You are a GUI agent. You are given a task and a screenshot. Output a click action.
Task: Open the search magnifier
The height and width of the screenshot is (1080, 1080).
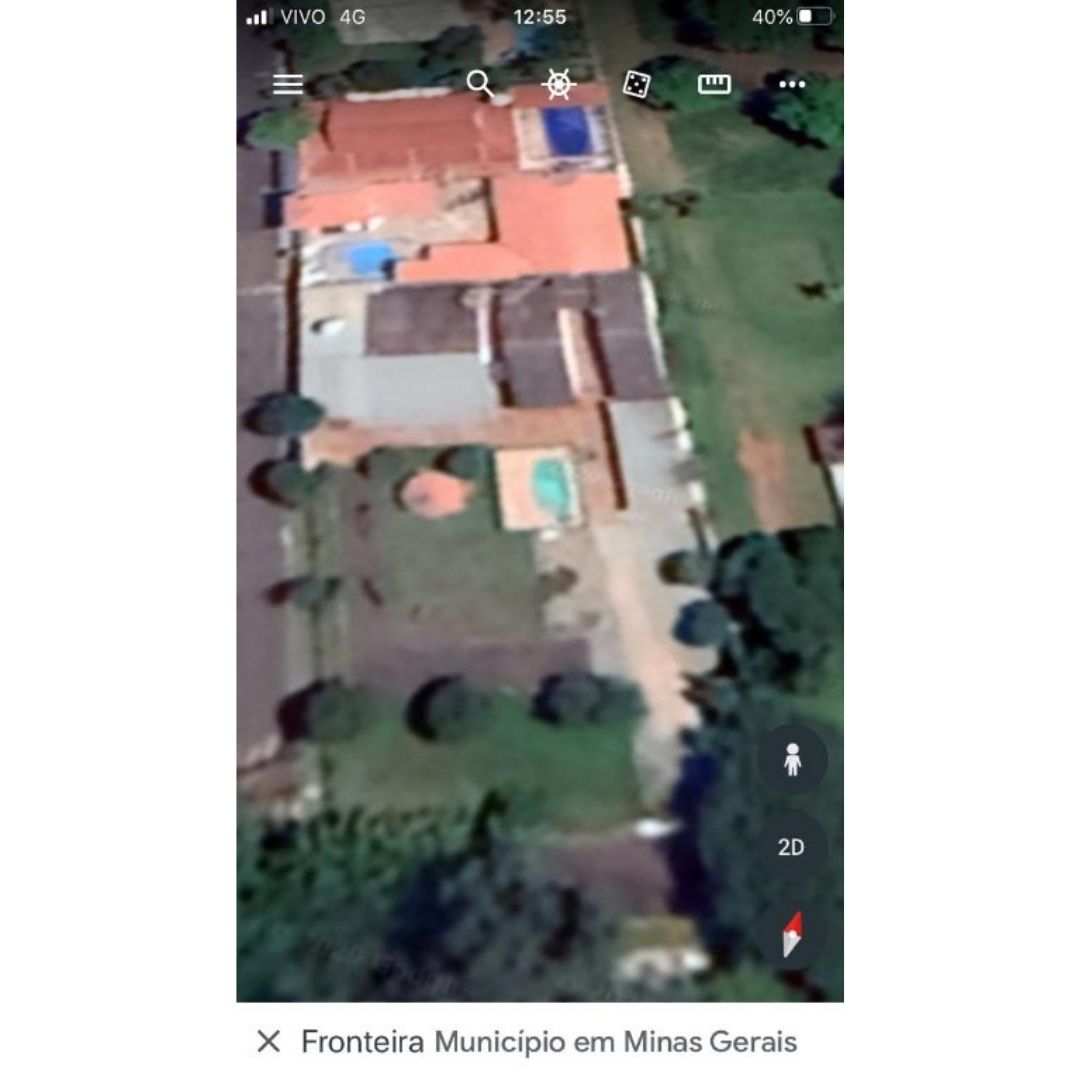481,85
